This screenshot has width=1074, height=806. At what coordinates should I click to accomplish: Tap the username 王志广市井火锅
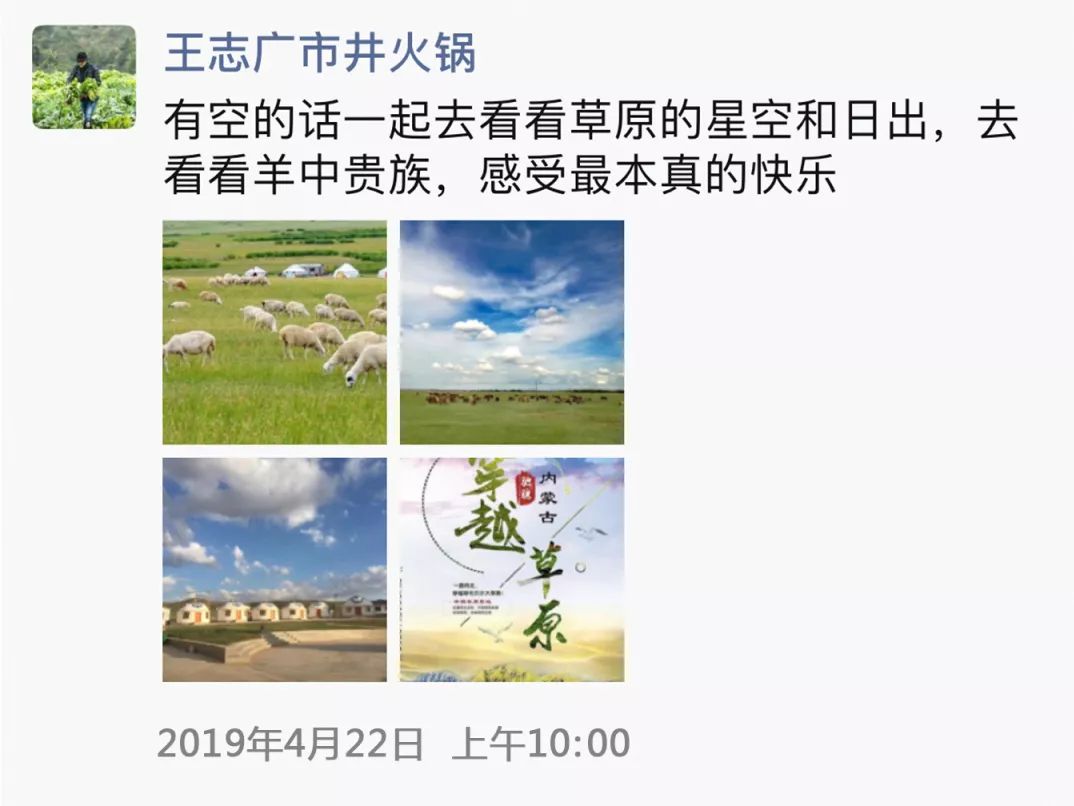[319, 54]
